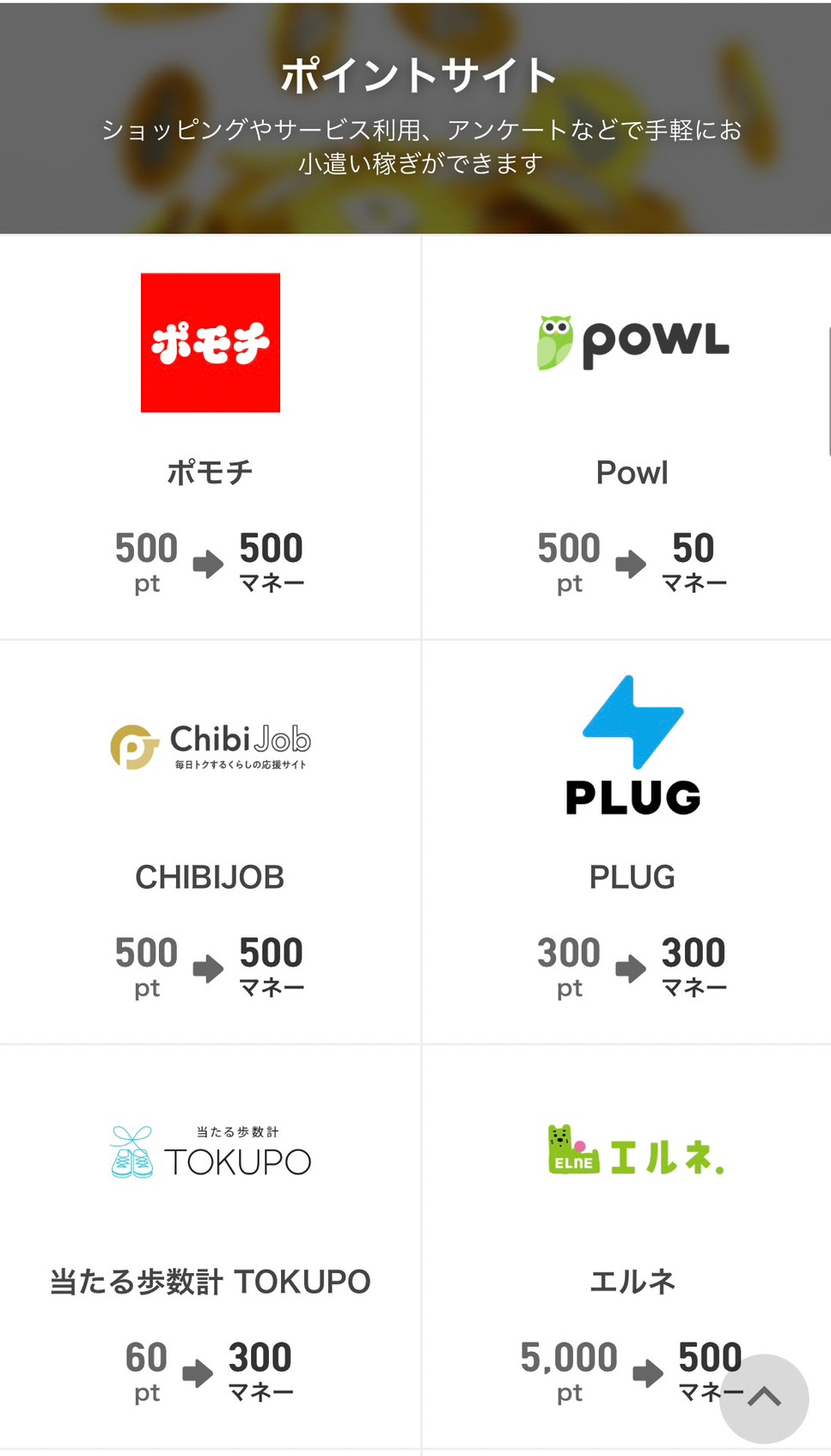Open the CHIBIJOB point exchange card
831x1456 pixels.
(211, 842)
